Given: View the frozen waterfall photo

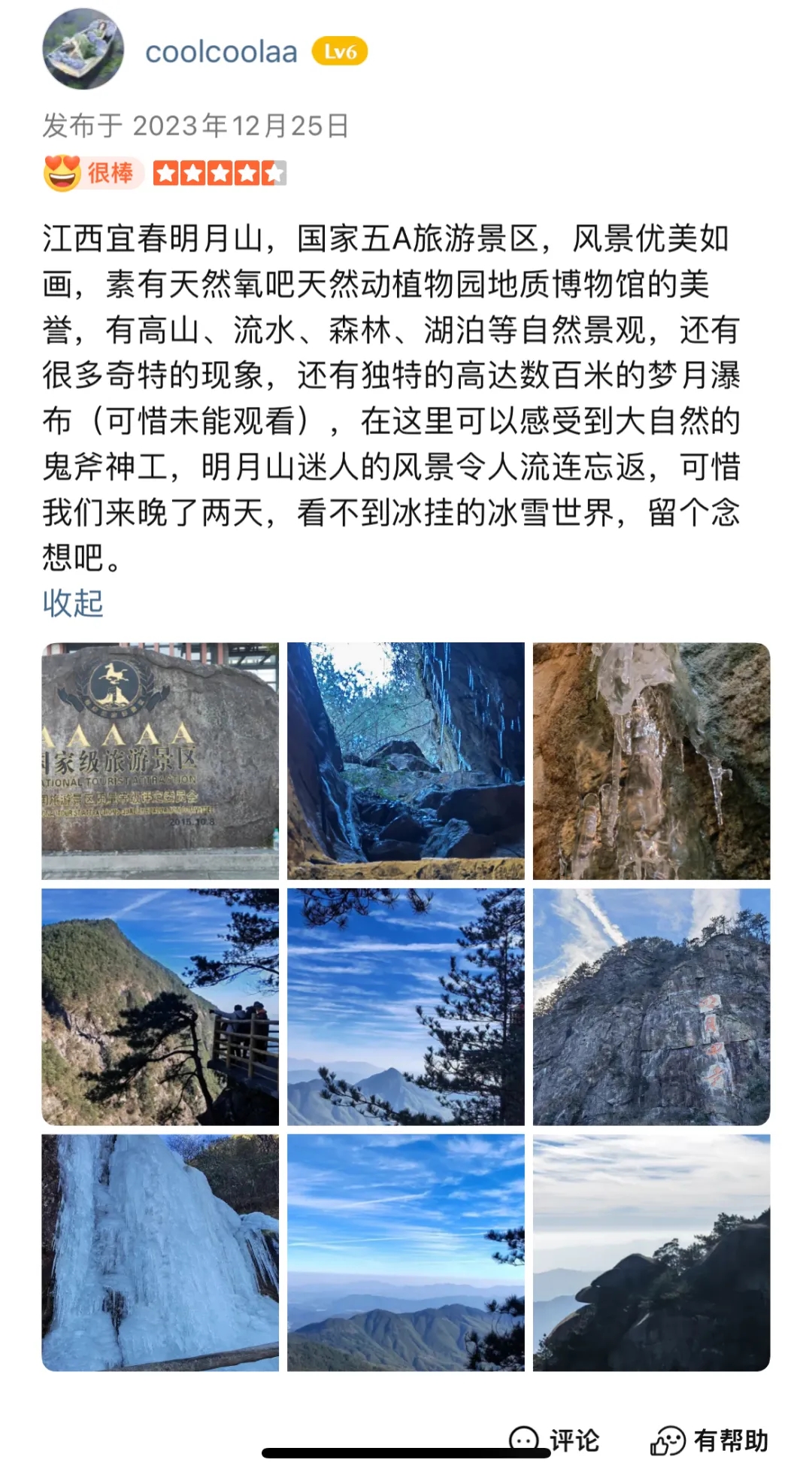Looking at the screenshot, I should click(x=160, y=1252).
